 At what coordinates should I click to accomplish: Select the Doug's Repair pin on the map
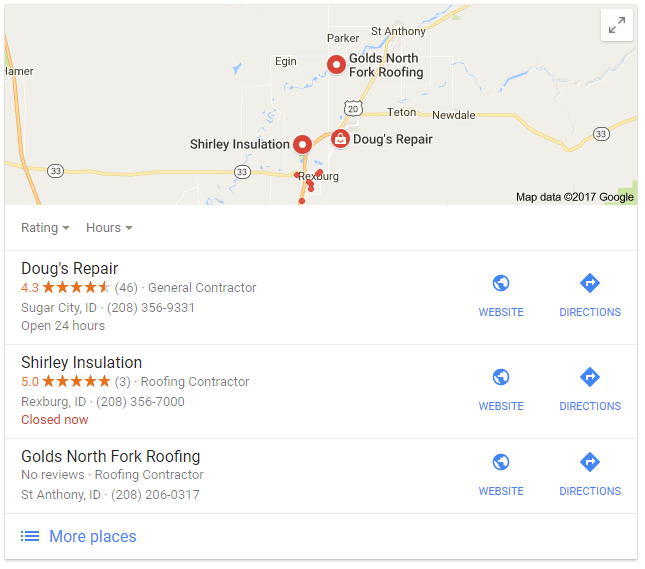[x=340, y=139]
